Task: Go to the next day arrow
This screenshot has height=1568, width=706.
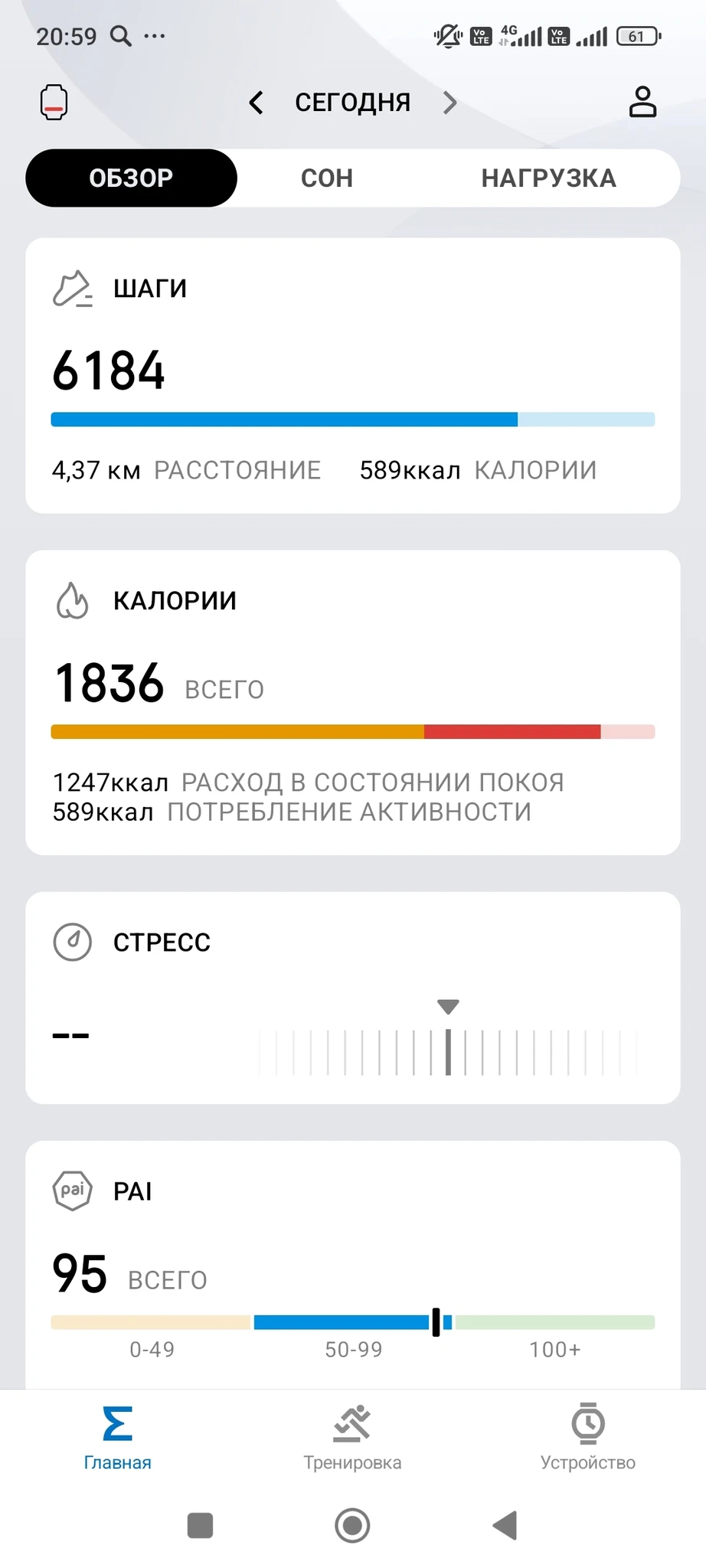Action: pos(450,103)
